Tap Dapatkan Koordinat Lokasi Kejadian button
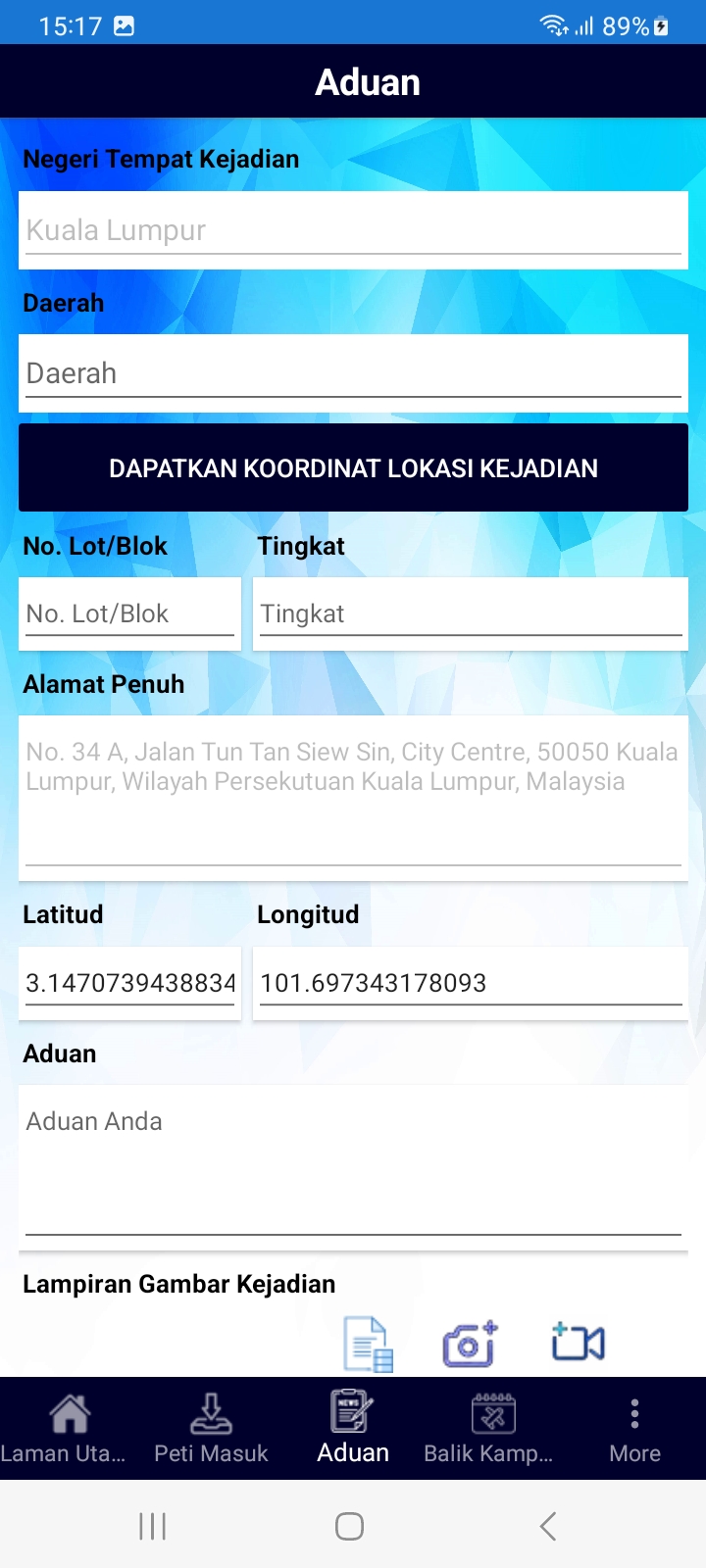This screenshot has width=706, height=1568. click(x=353, y=467)
